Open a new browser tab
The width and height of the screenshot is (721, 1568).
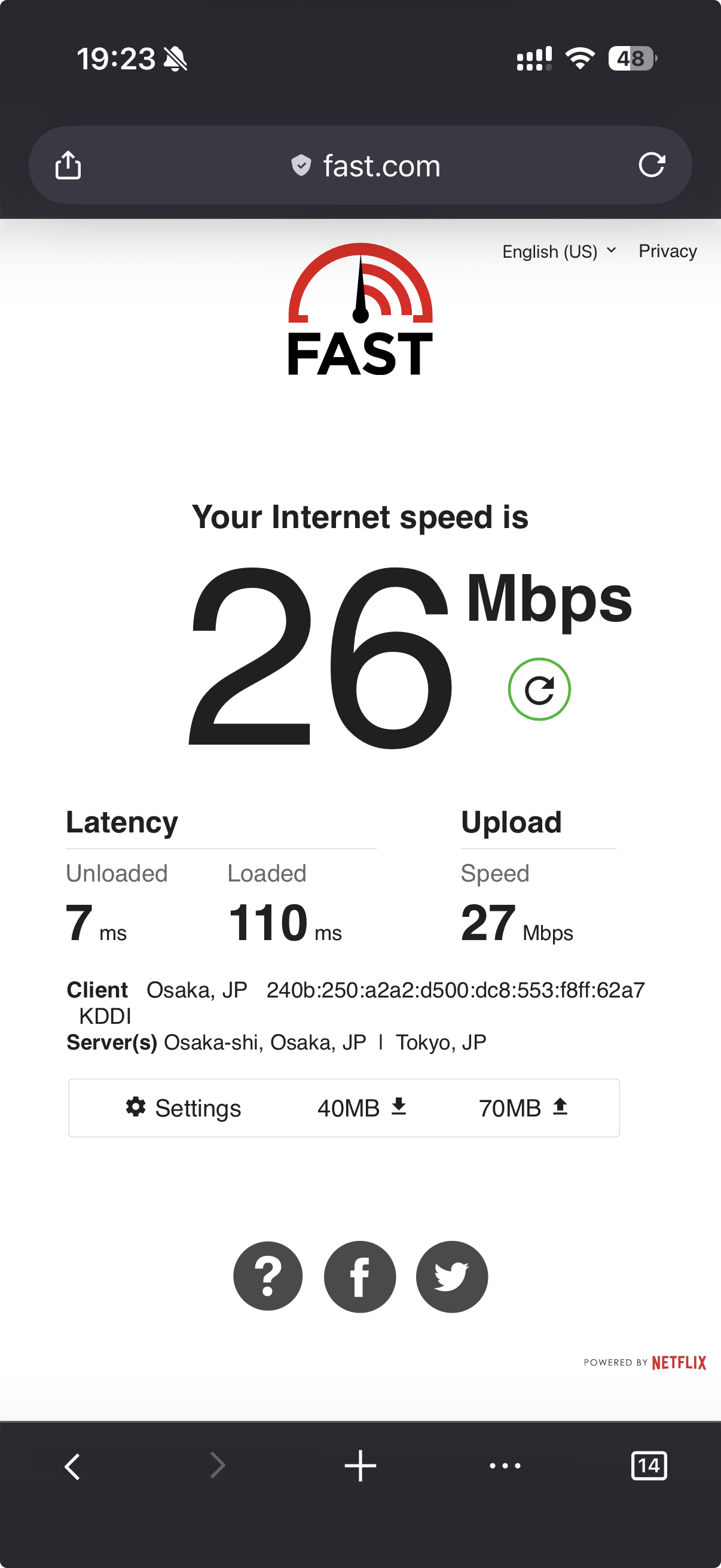[x=360, y=1466]
